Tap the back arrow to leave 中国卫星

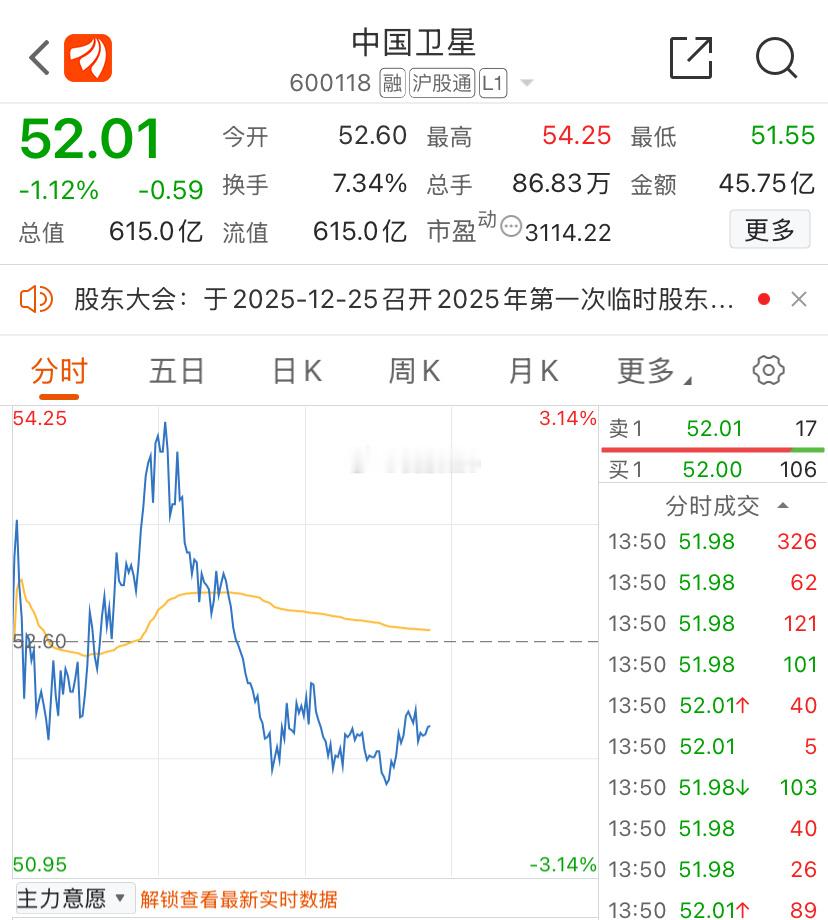38,58
